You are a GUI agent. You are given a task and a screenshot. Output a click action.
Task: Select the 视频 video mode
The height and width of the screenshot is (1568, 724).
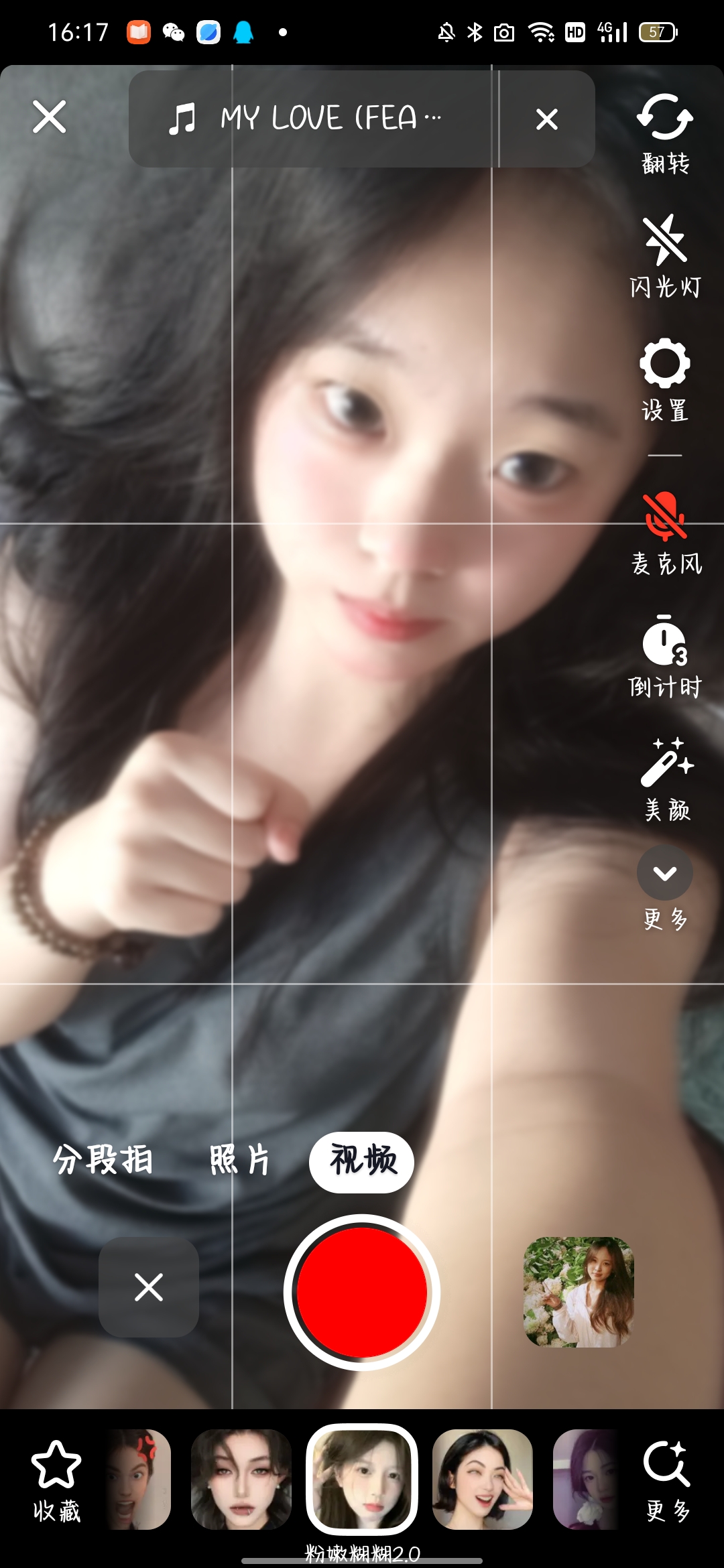coord(361,1162)
